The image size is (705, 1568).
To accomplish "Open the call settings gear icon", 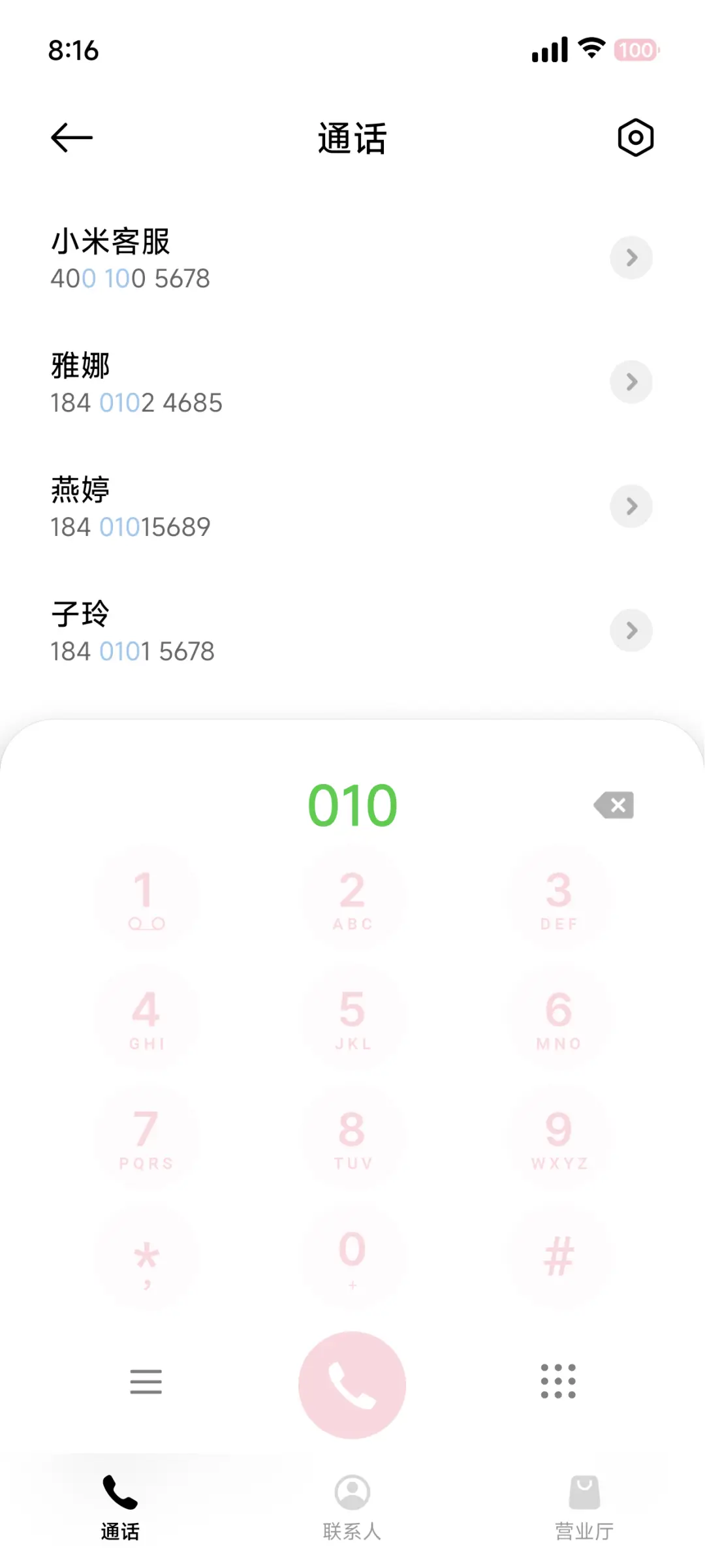I will point(636,137).
